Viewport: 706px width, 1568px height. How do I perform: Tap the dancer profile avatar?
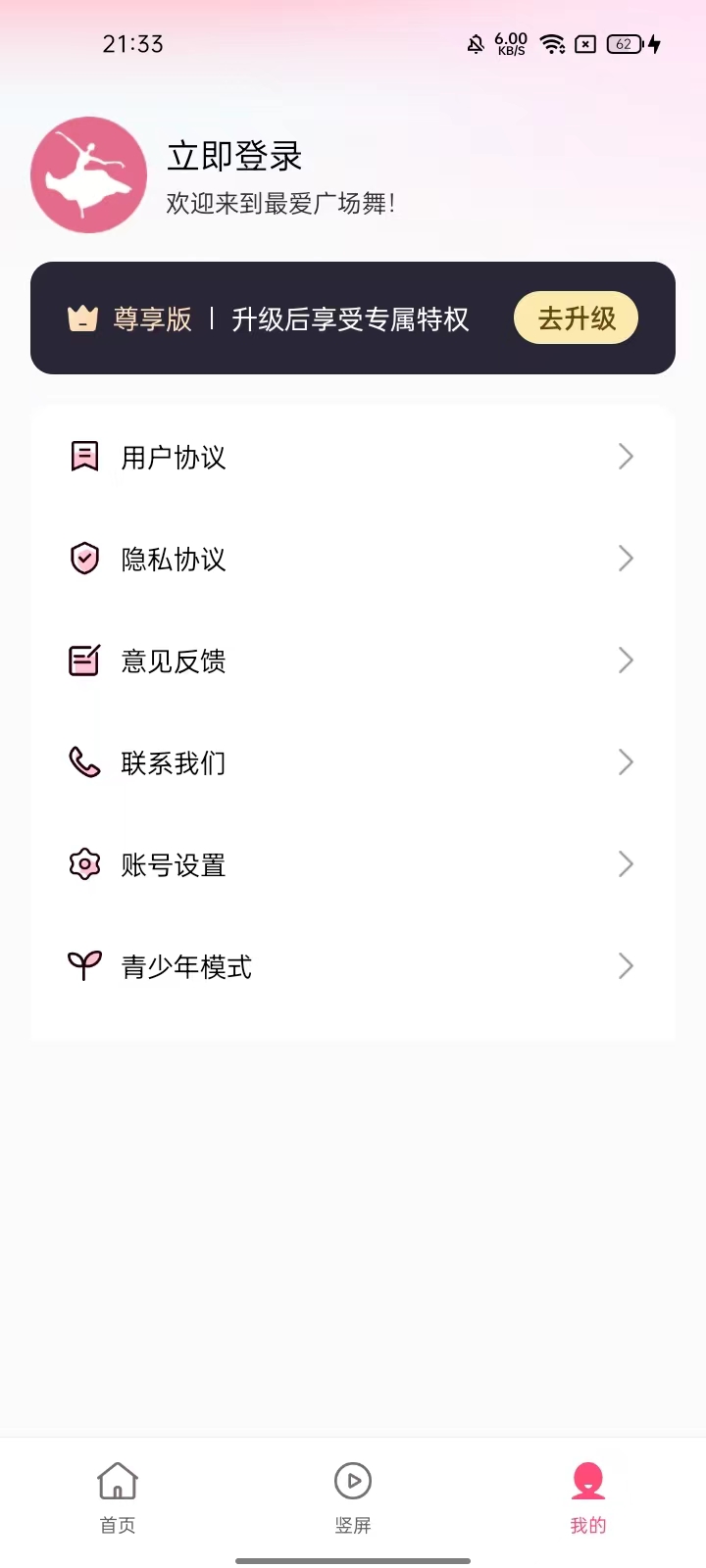tap(89, 174)
